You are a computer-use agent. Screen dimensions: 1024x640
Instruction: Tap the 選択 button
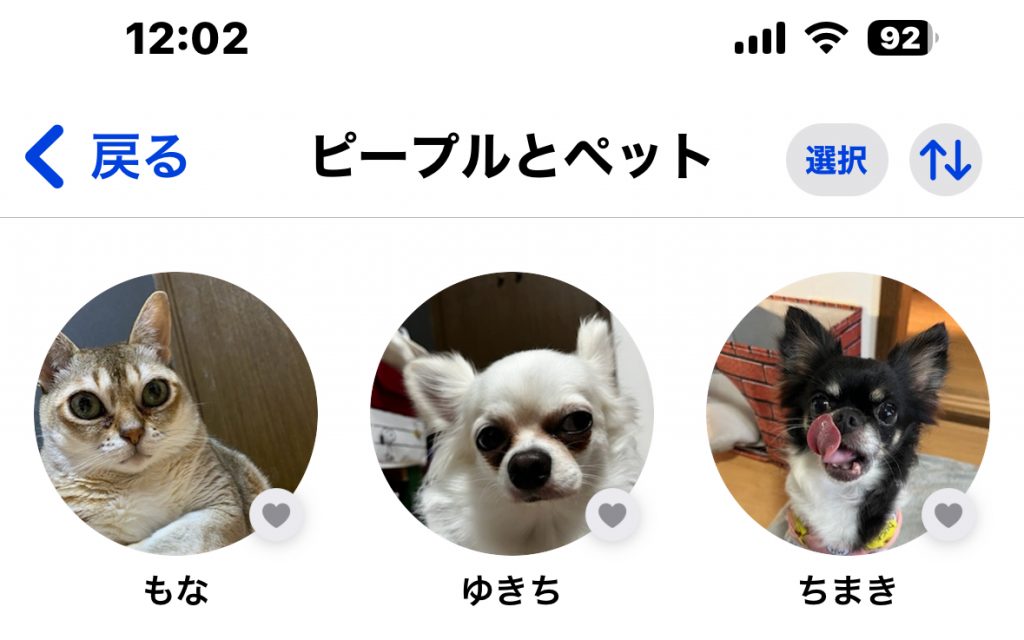coord(836,160)
